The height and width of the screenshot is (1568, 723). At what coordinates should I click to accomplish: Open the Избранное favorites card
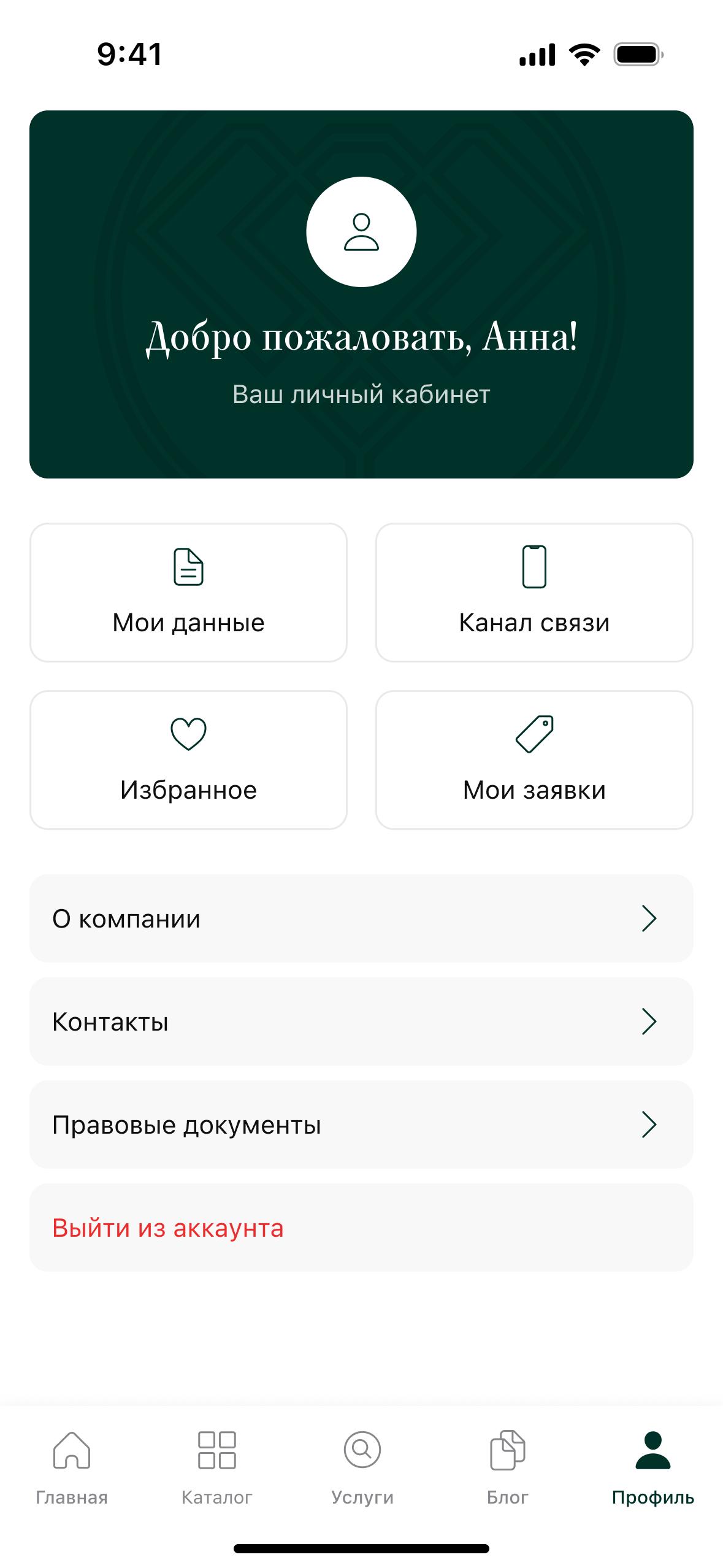(x=188, y=759)
